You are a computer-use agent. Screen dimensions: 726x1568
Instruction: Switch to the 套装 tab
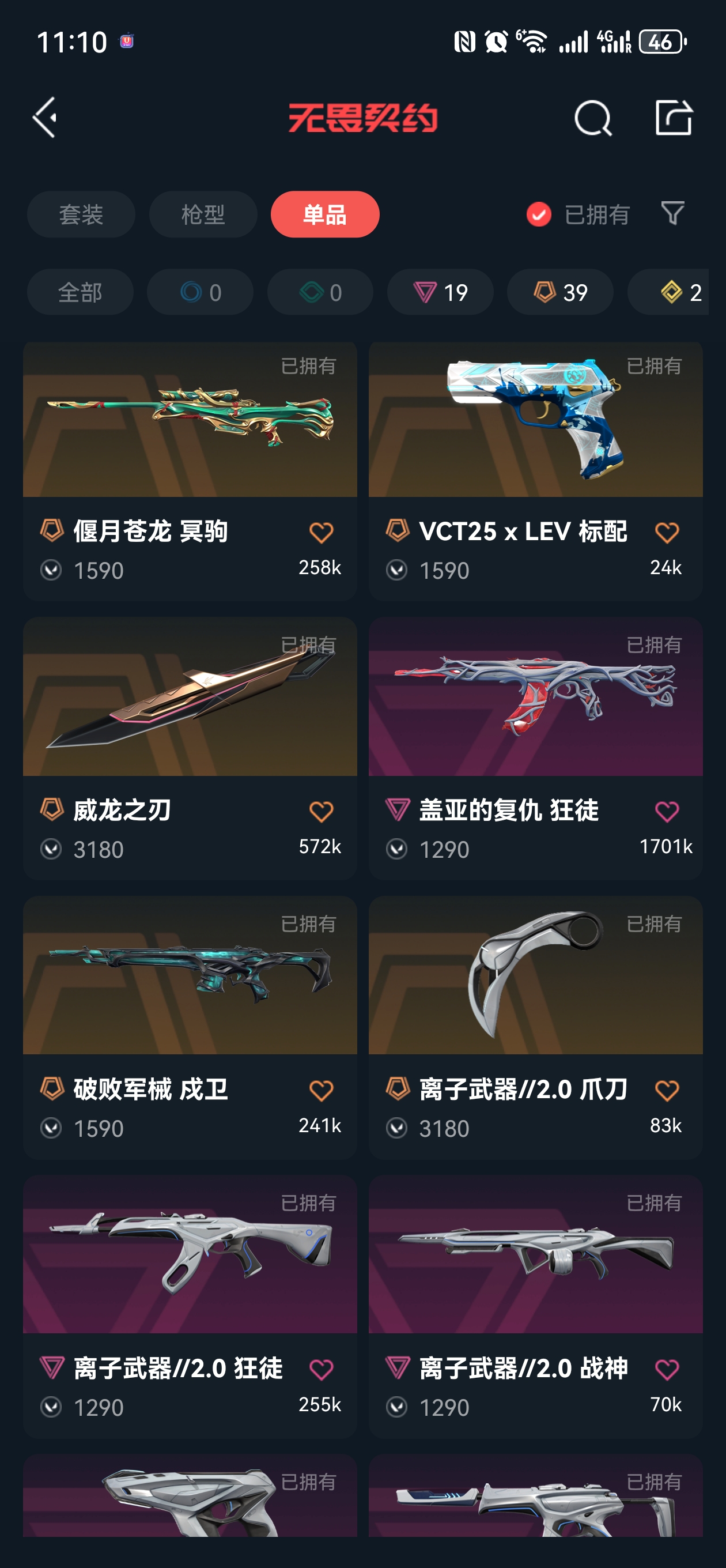pos(81,214)
